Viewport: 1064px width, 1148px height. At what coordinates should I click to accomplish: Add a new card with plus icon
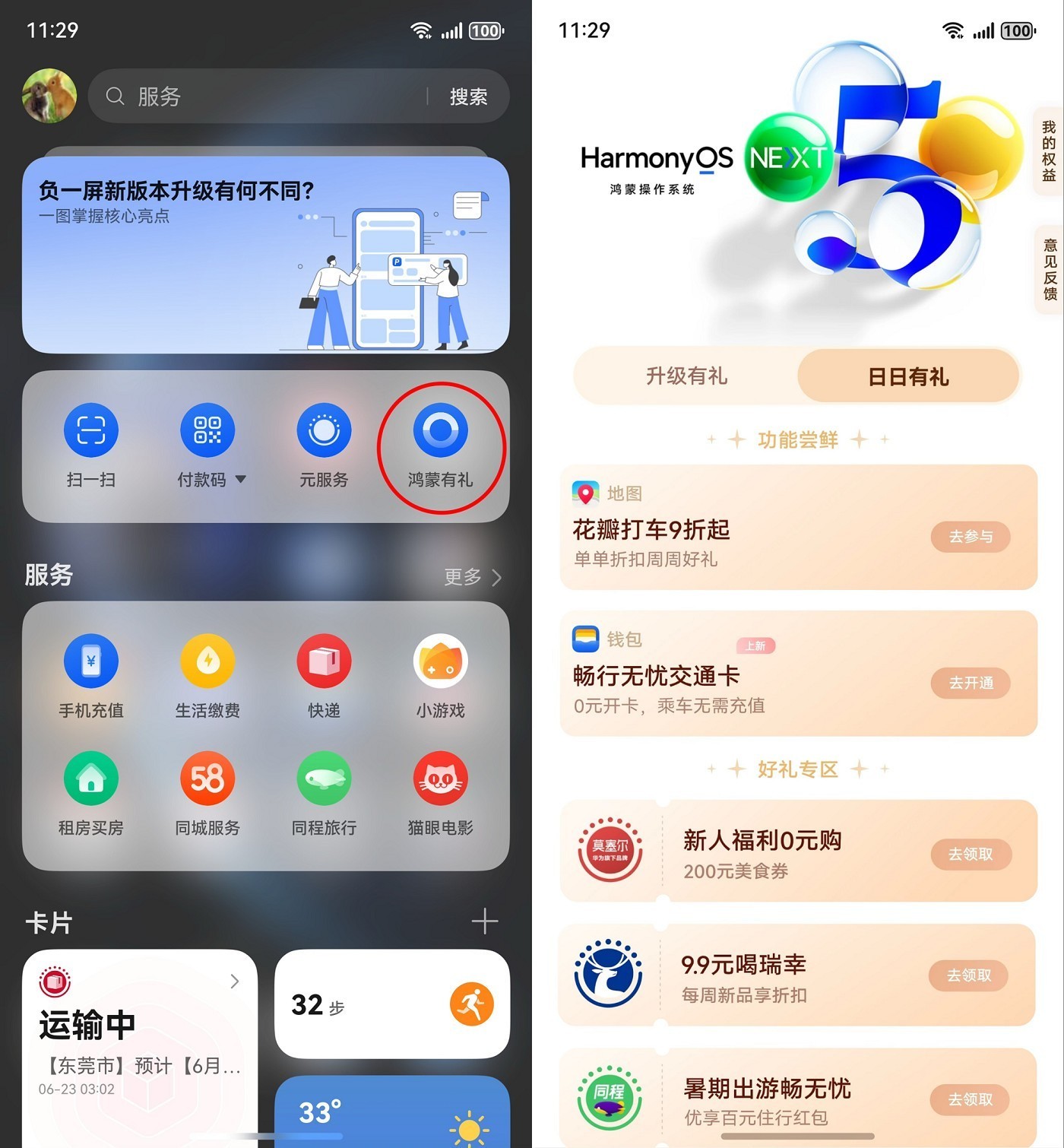coord(484,921)
